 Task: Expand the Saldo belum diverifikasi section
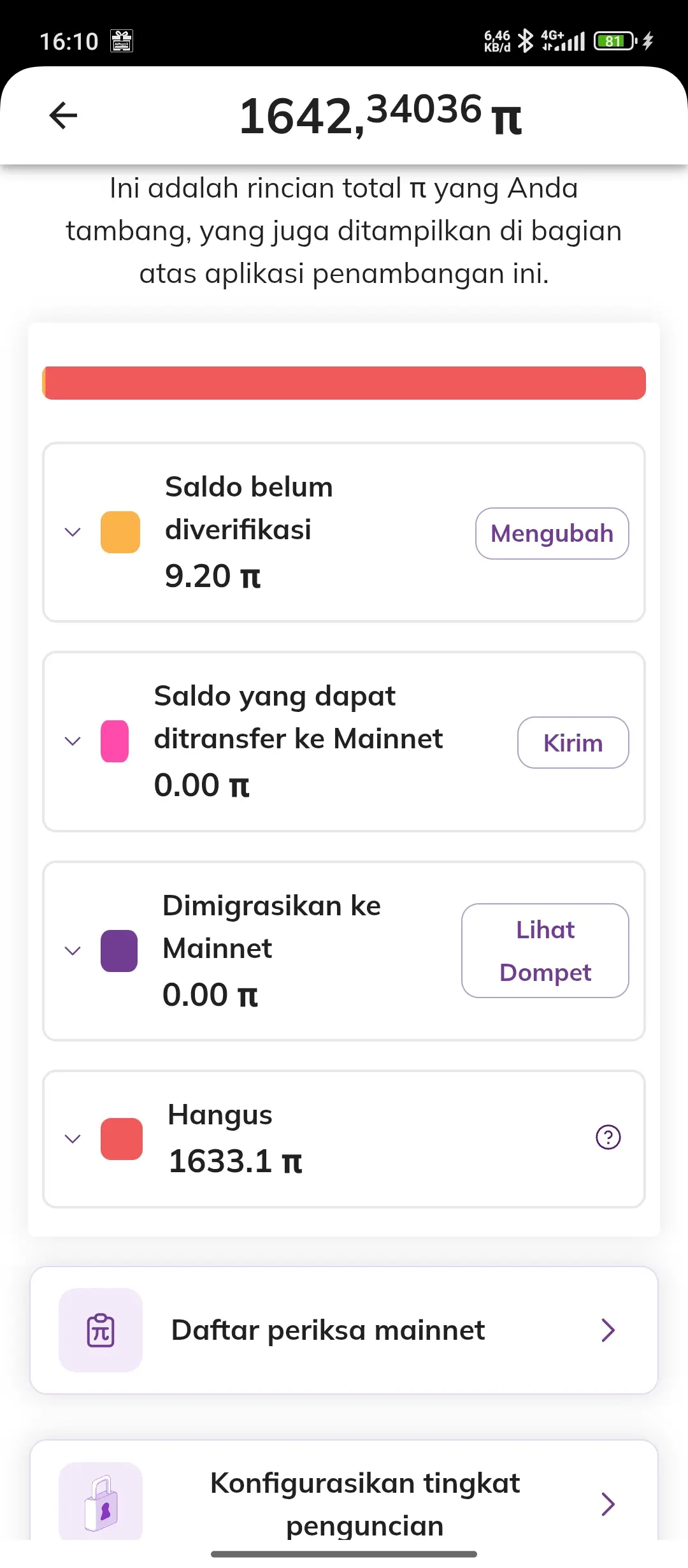[73, 532]
